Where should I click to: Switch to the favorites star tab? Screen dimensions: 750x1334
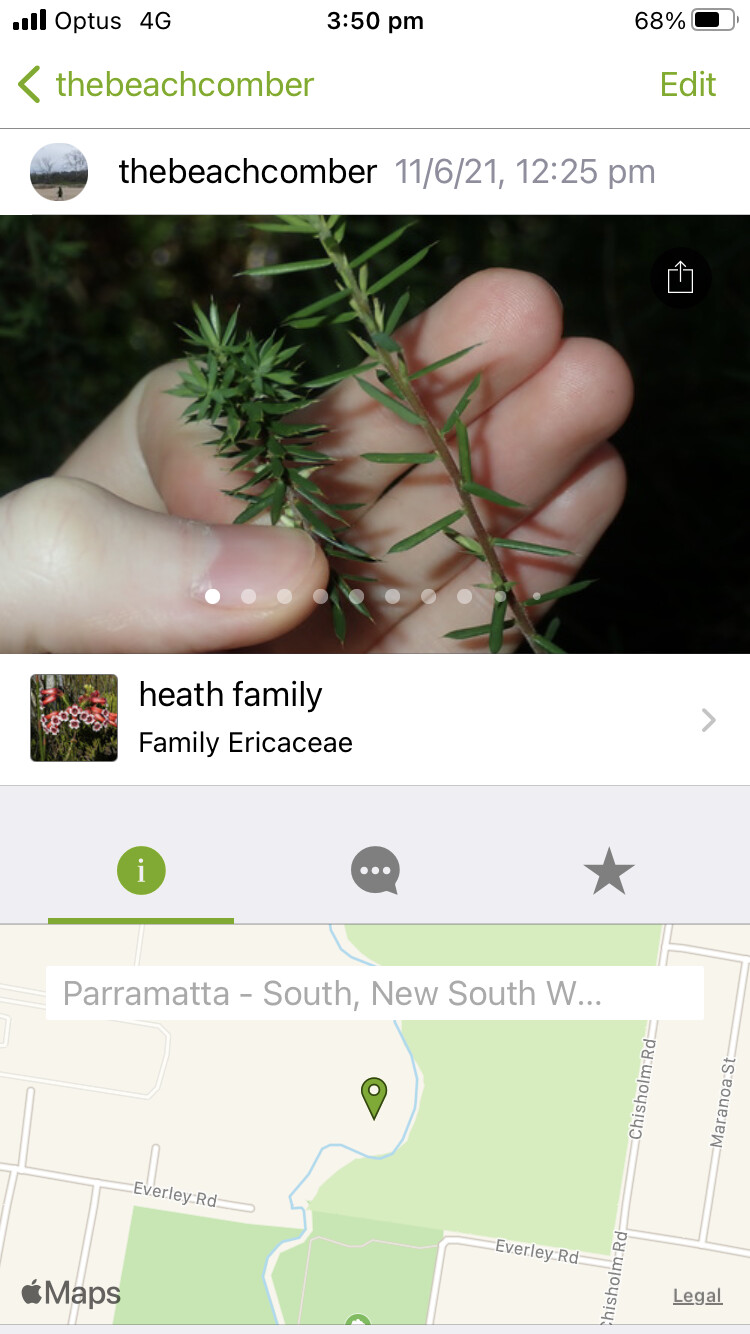[609, 871]
